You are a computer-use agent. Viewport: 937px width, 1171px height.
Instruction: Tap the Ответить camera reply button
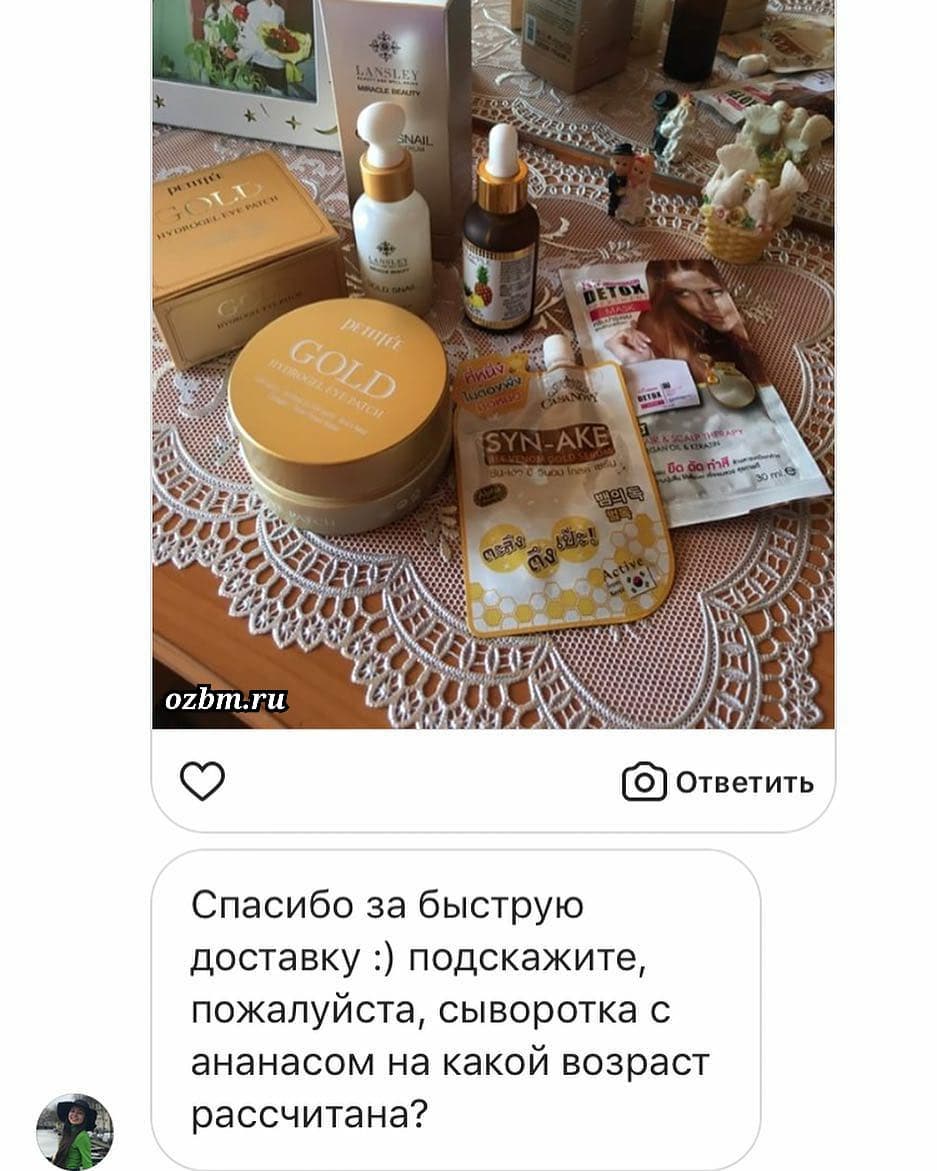pyautogui.click(x=718, y=782)
